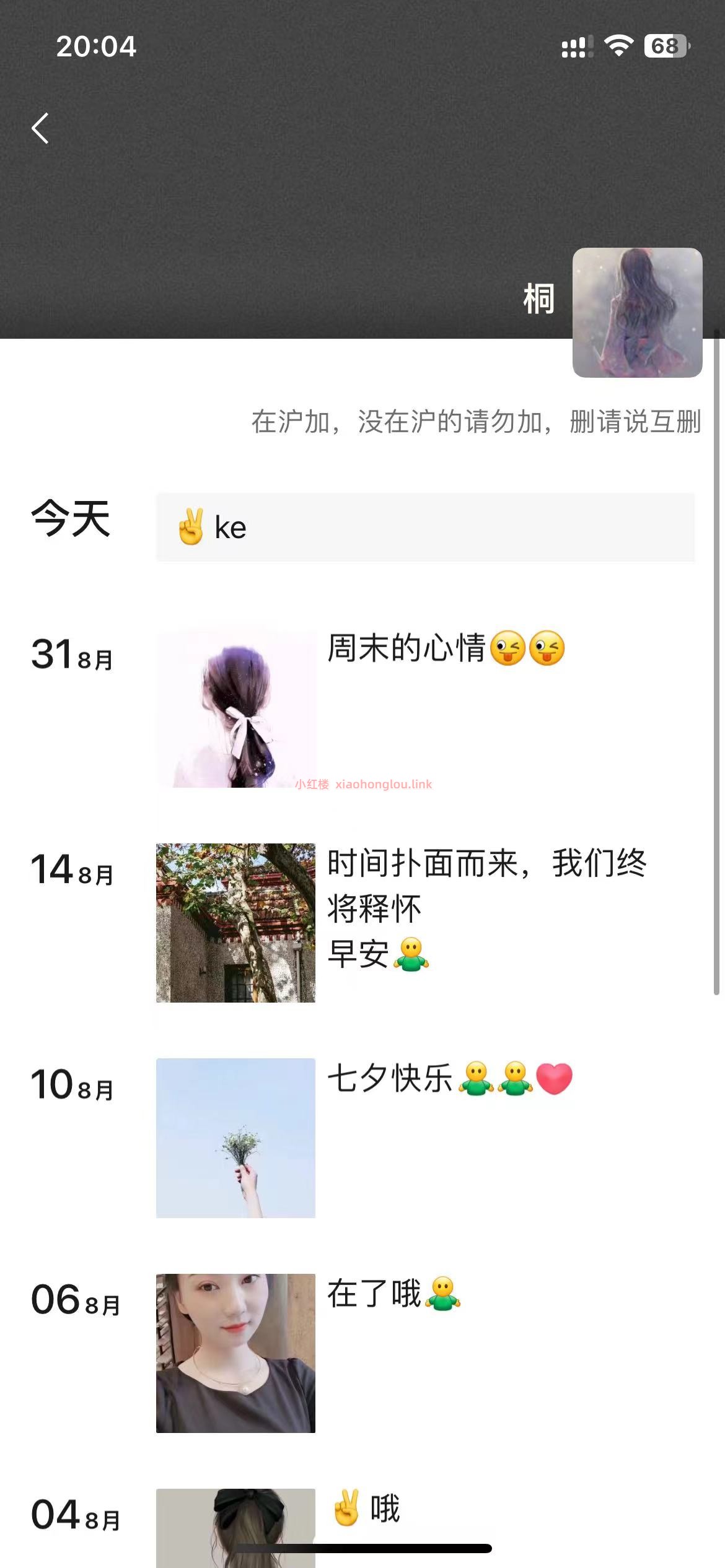The width and height of the screenshot is (725, 1568).
Task: Go back using the top-left arrow
Action: coord(41,129)
